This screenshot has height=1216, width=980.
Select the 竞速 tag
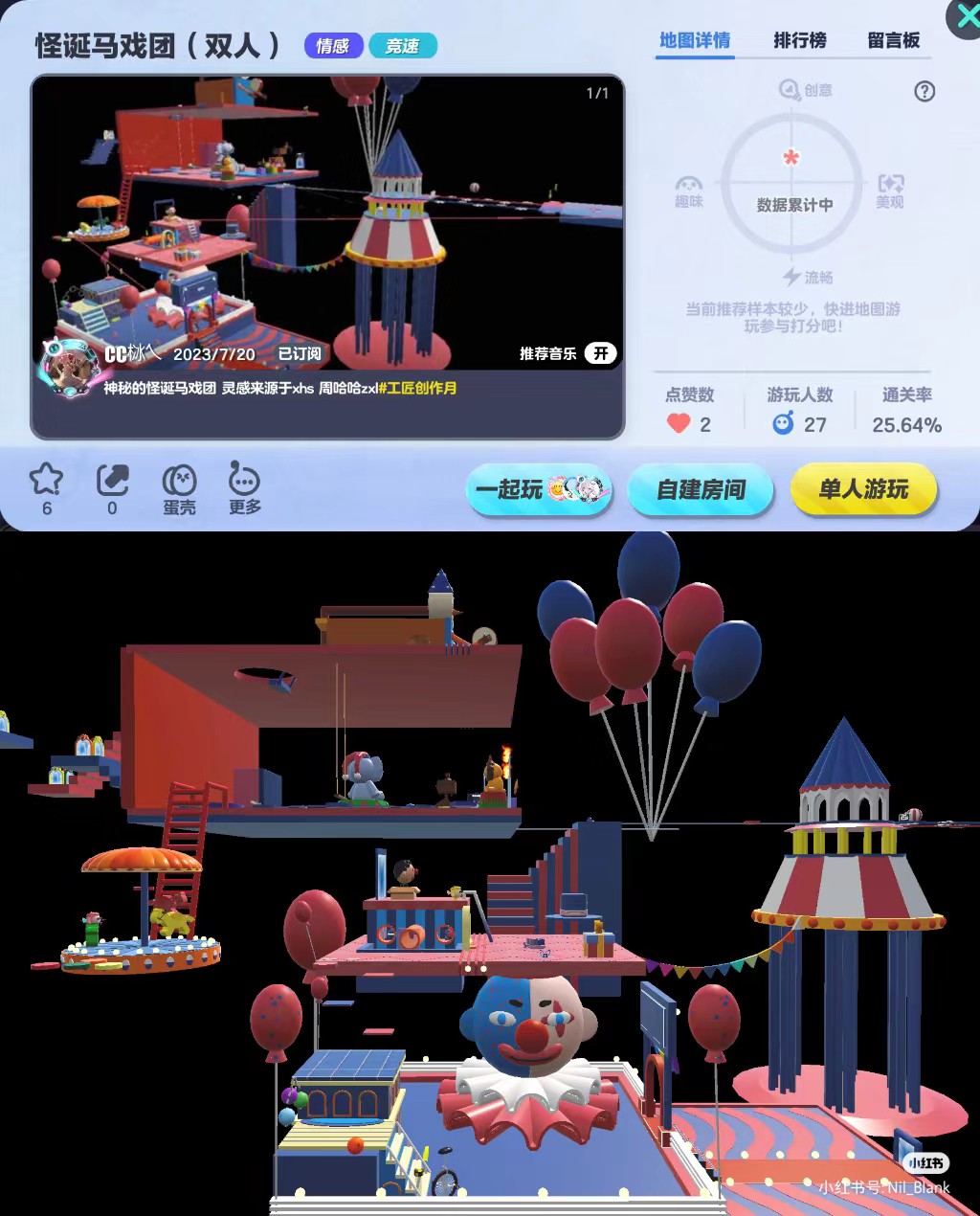click(x=402, y=45)
